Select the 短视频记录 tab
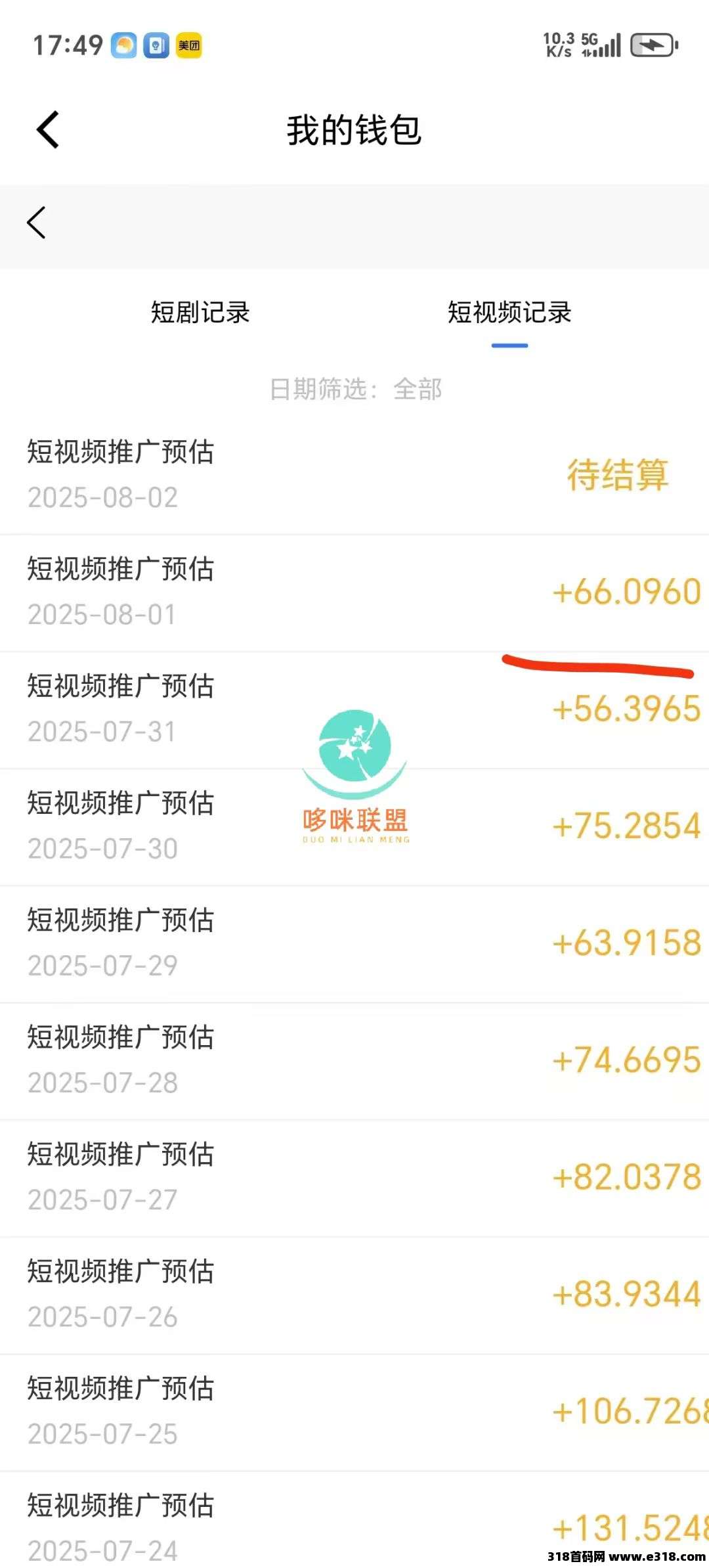Screen dimensions: 709x1568 click(x=509, y=312)
